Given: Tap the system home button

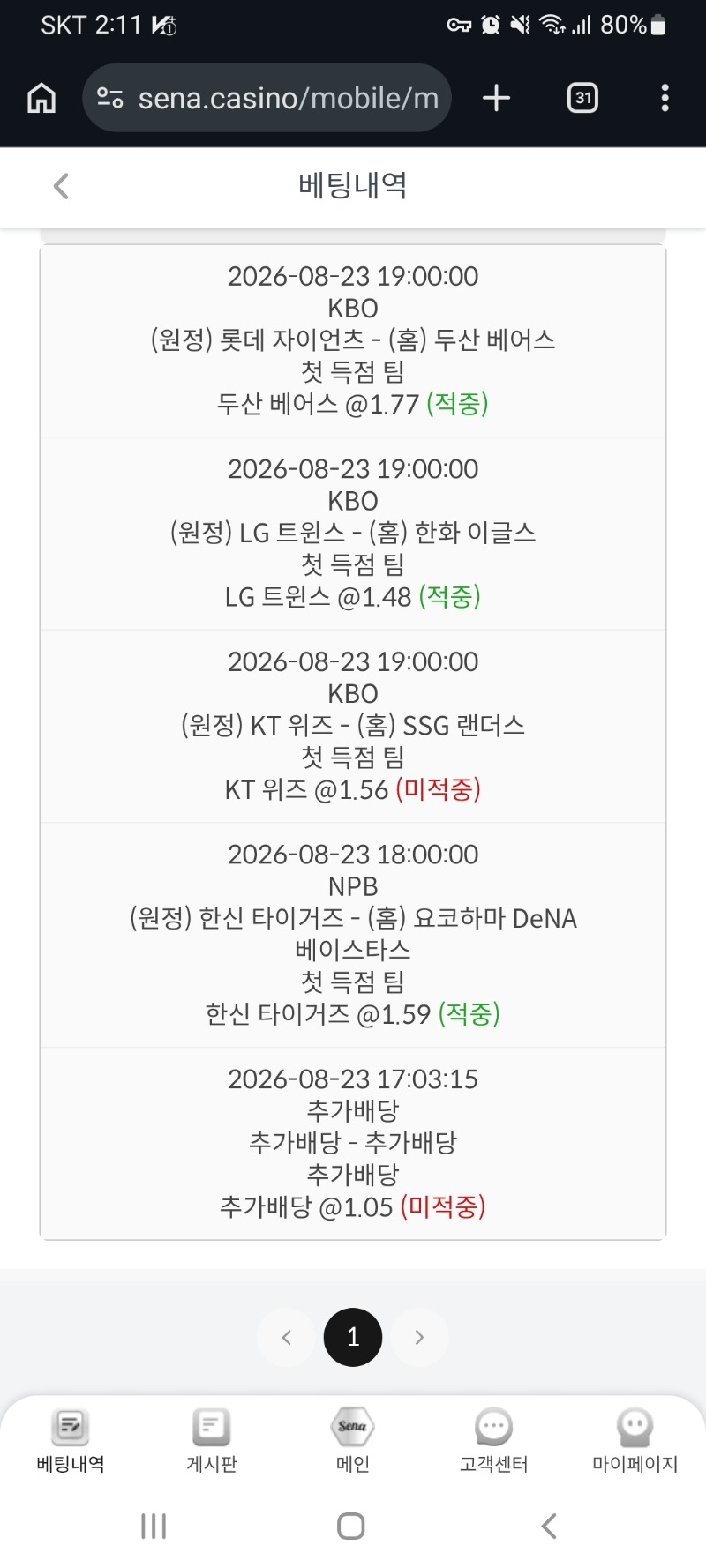Looking at the screenshot, I should [351, 1526].
